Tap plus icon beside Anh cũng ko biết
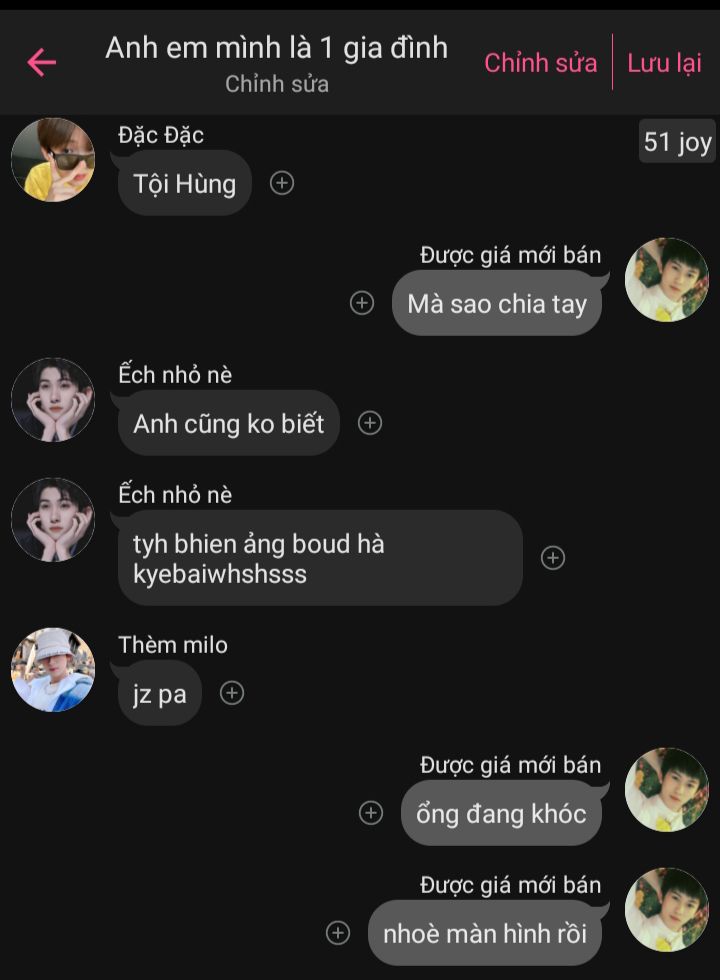The width and height of the screenshot is (720, 980). pyautogui.click(x=370, y=423)
